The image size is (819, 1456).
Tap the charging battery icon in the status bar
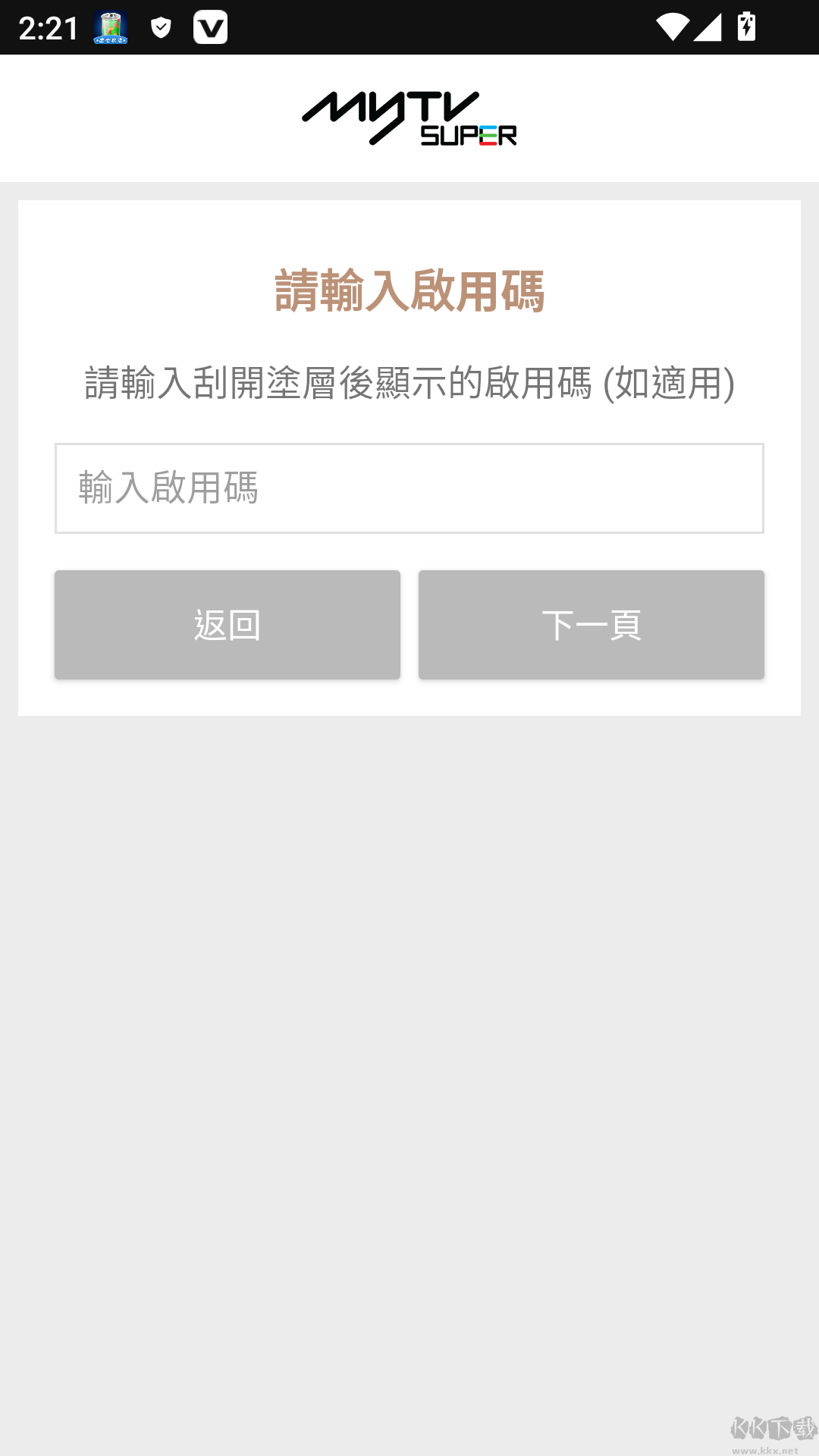pos(746,25)
